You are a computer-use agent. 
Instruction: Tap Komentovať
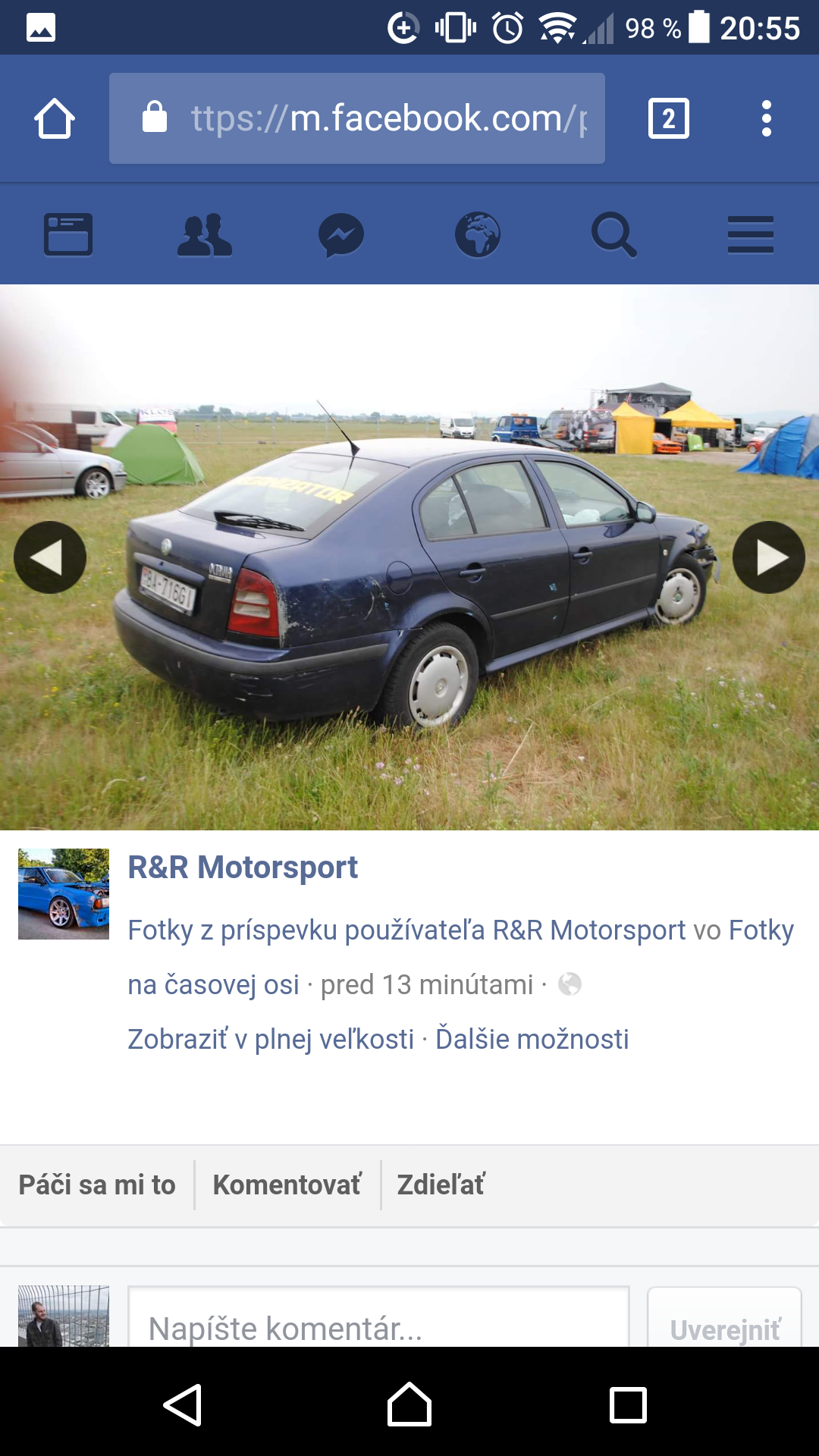(287, 1185)
